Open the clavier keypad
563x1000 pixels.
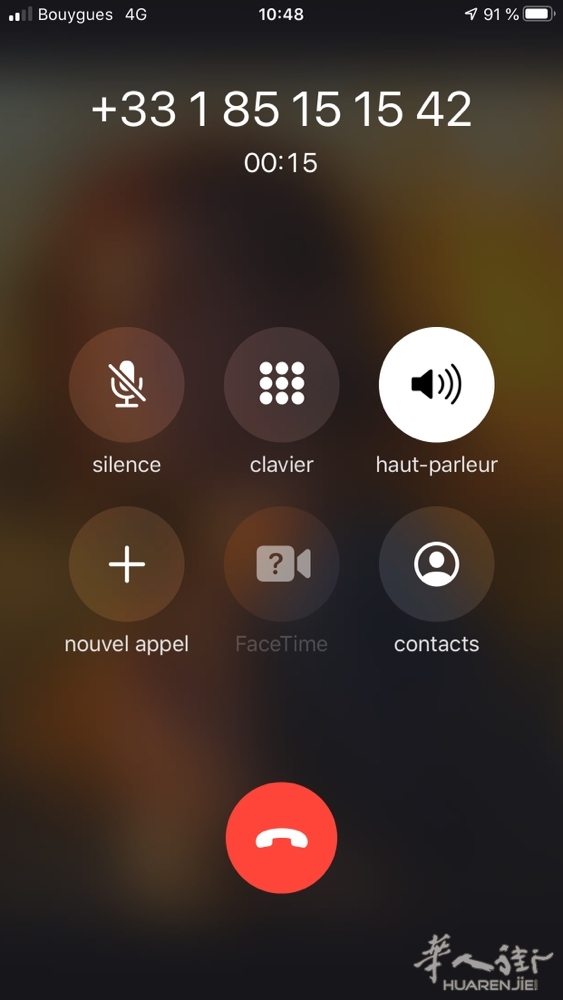(x=281, y=385)
